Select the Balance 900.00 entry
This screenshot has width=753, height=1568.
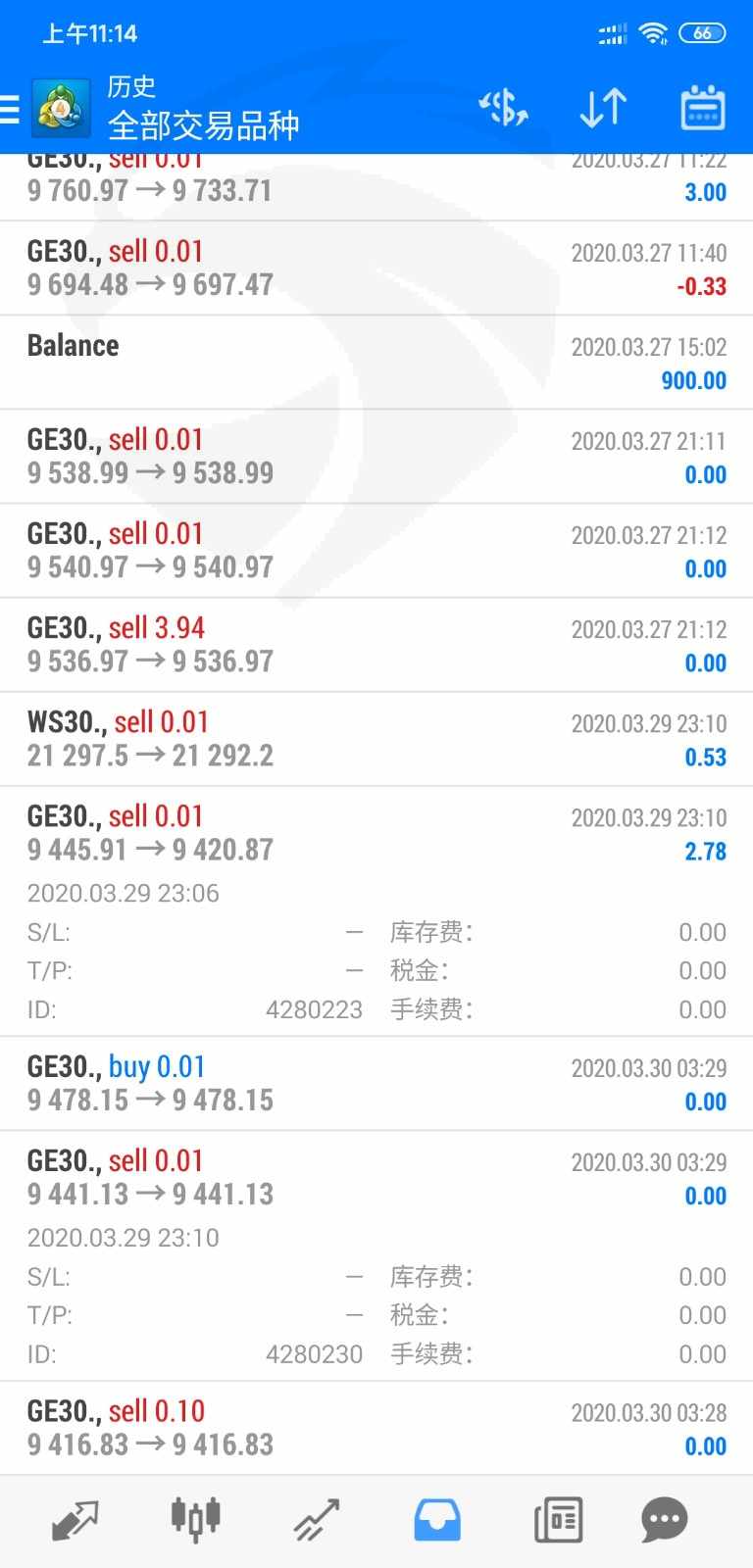coord(376,363)
